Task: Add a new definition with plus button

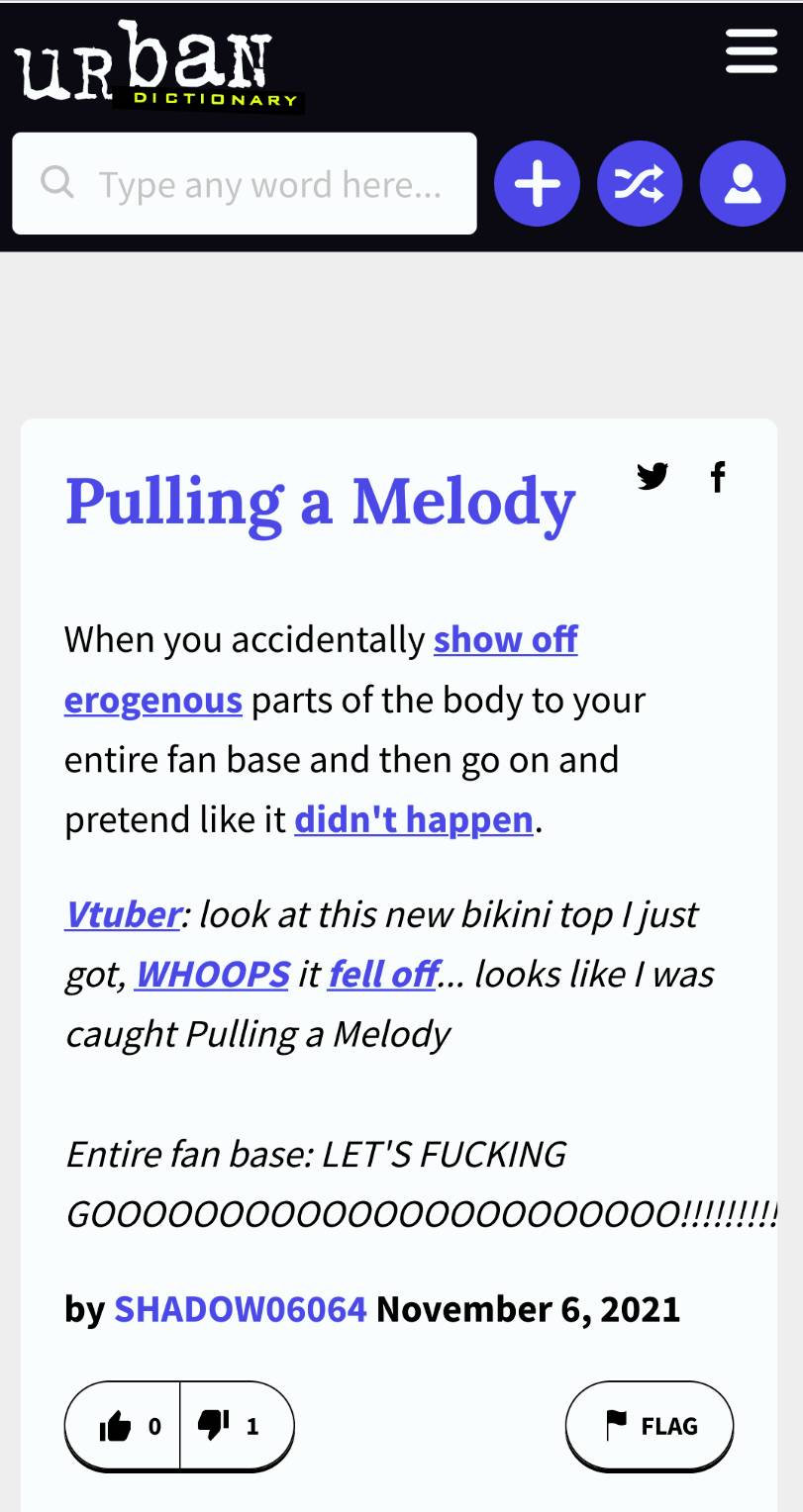Action: [536, 184]
